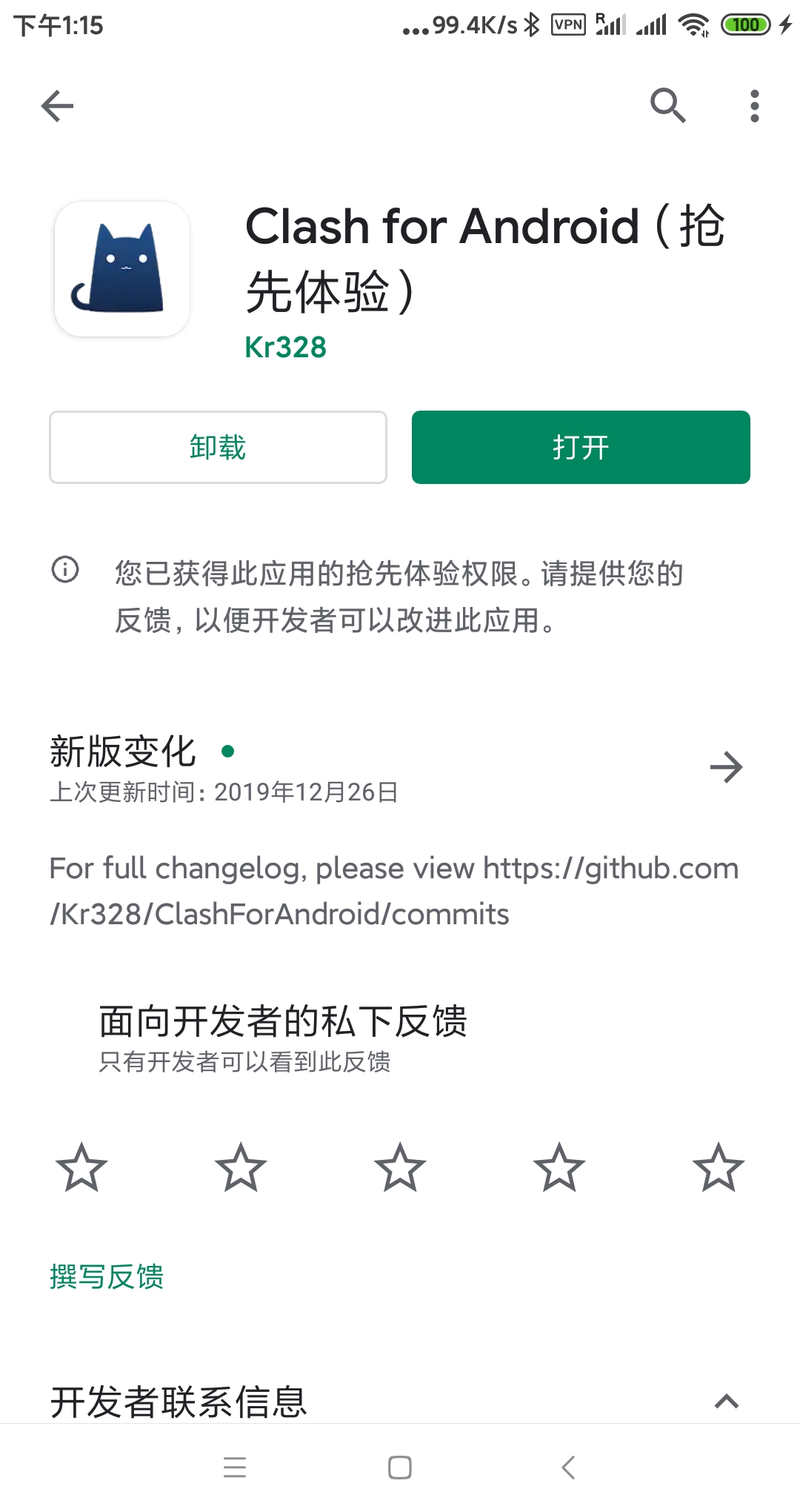Image resolution: width=800 pixels, height=1512 pixels.
Task: Tap the 卸载 uninstall button
Action: coord(218,447)
